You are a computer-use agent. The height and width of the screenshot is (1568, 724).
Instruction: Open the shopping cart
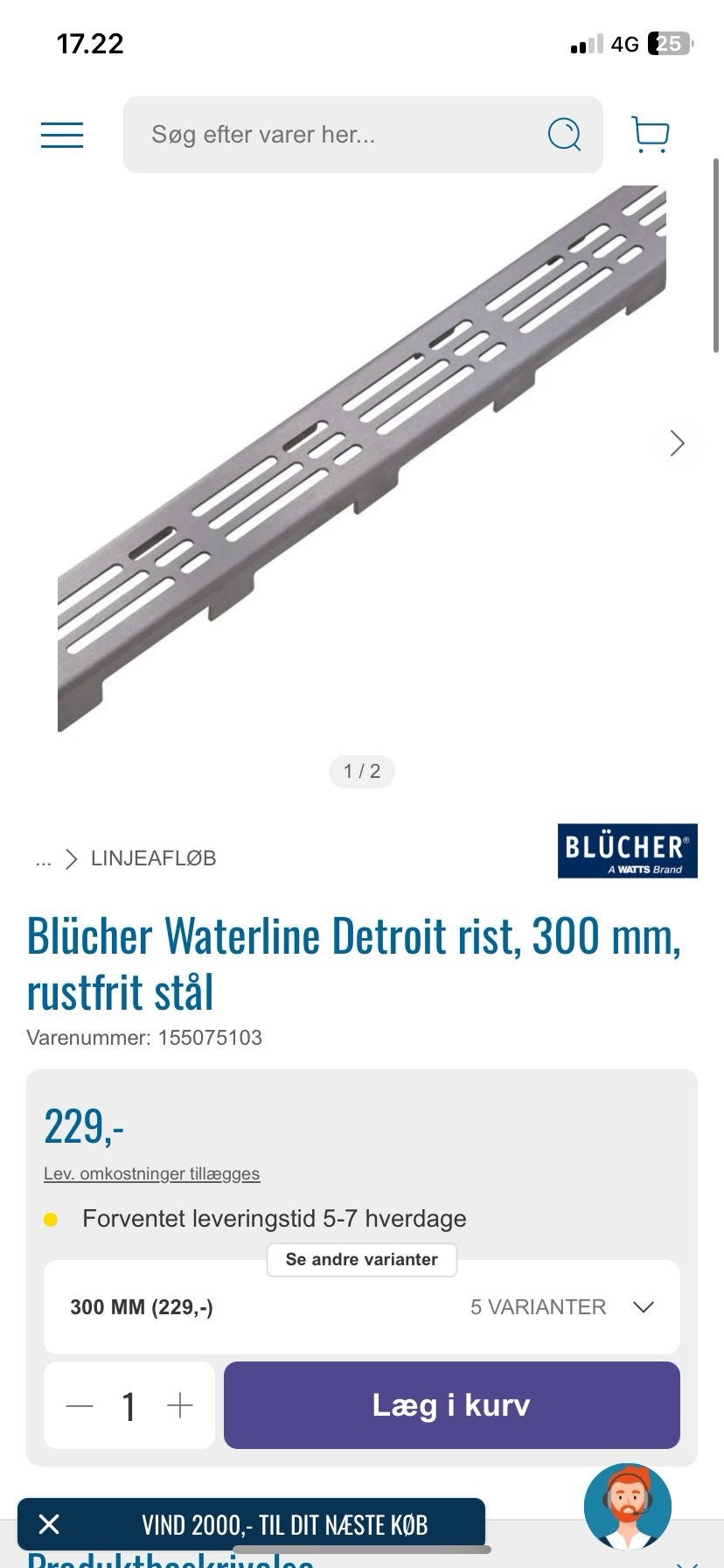648,135
